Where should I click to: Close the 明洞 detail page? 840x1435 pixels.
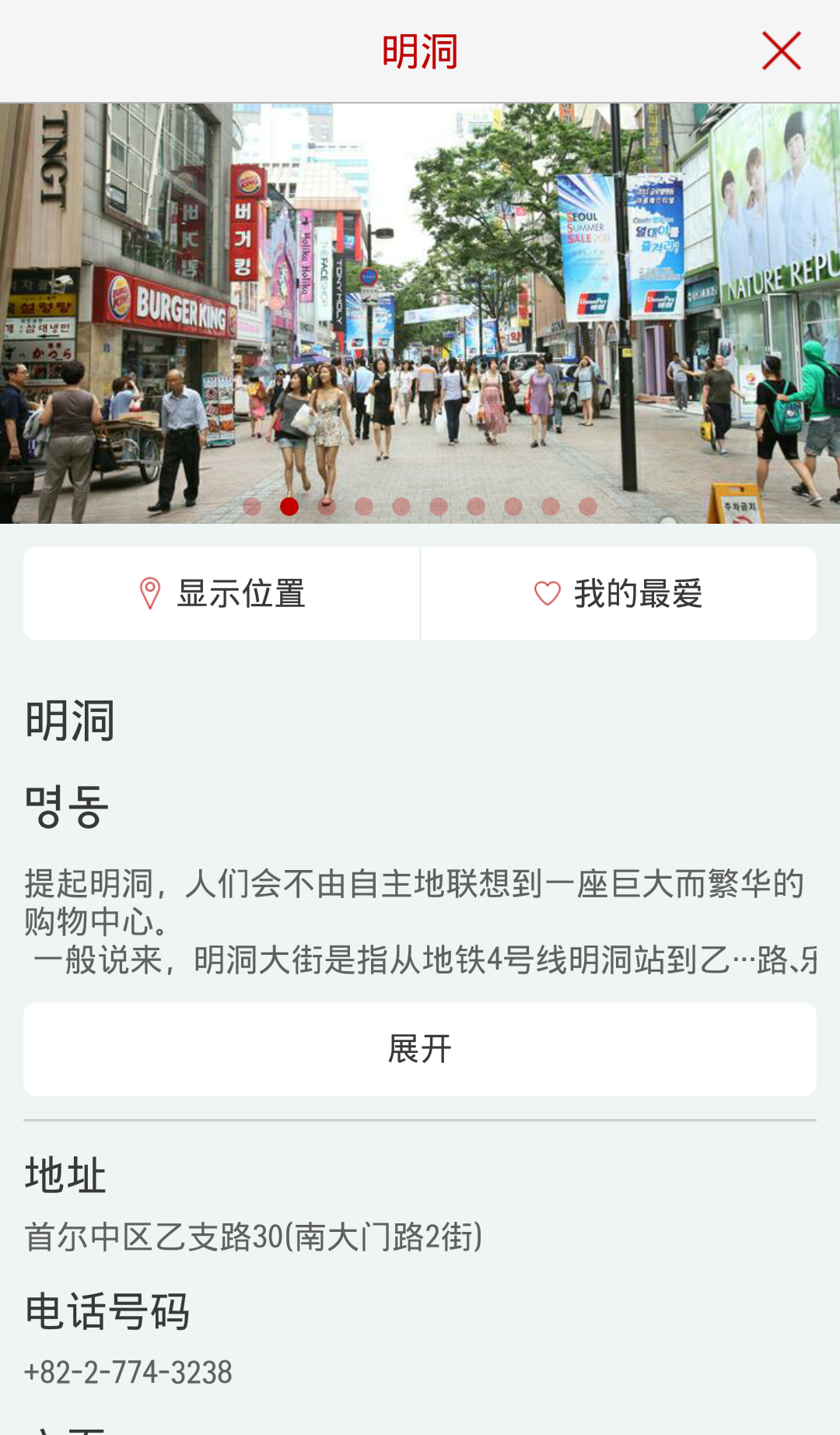click(781, 51)
